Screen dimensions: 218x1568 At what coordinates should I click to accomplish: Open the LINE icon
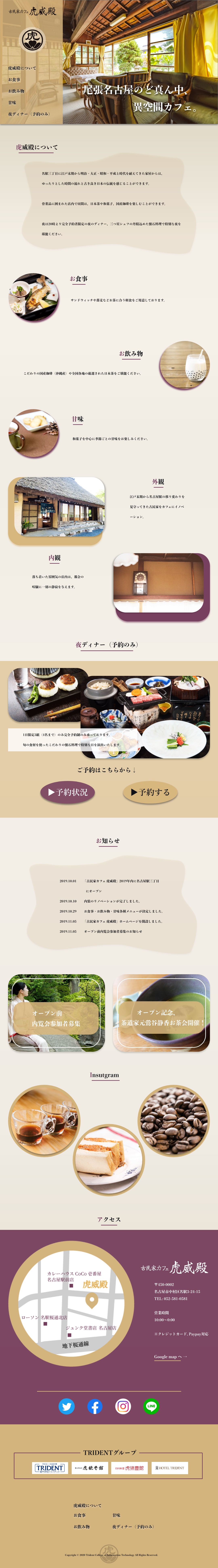(151, 1406)
